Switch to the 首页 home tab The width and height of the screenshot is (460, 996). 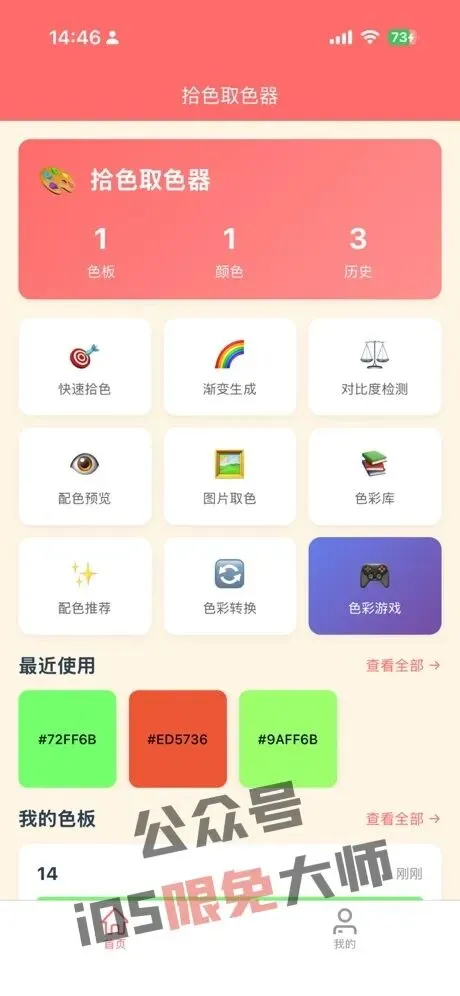tap(115, 929)
